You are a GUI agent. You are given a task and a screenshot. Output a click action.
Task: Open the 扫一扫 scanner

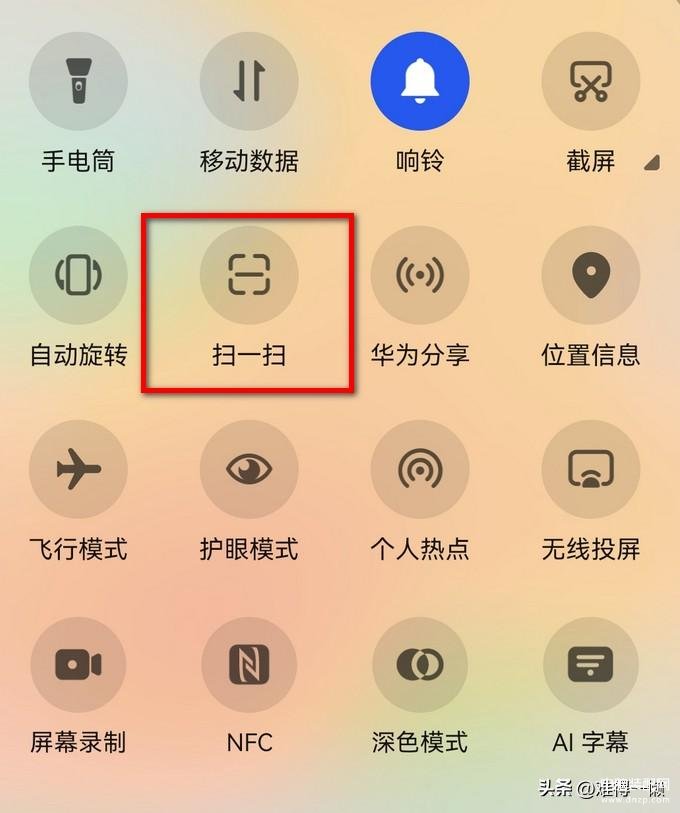[249, 275]
